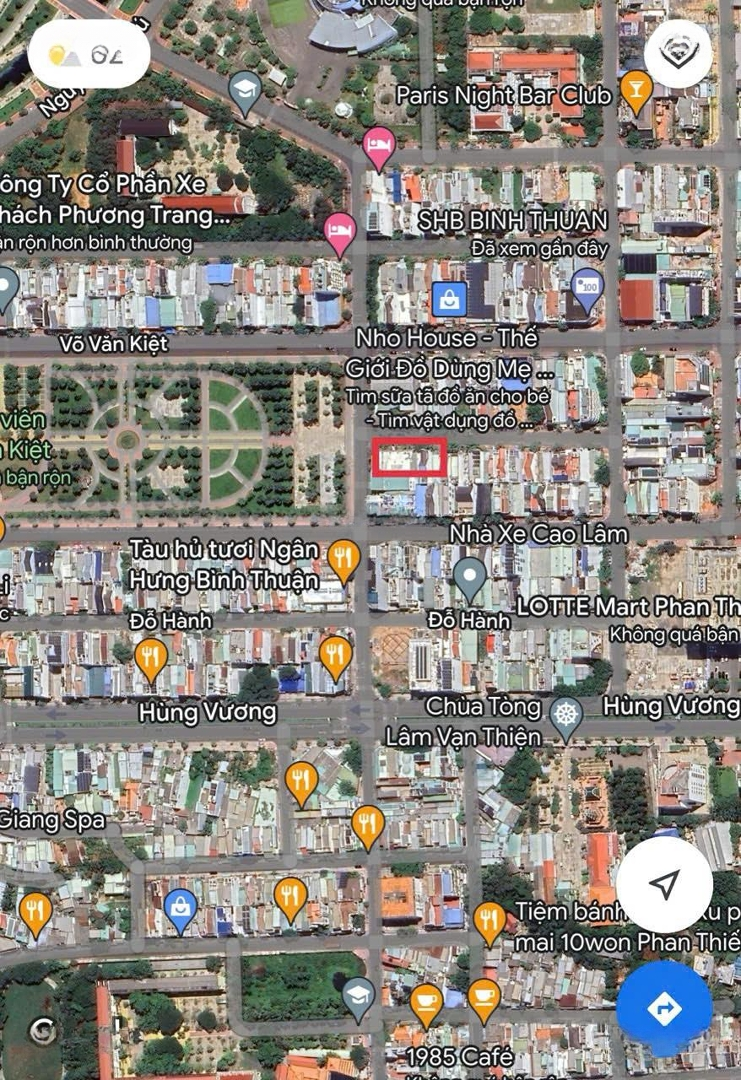Select the Nhà Xe Cao Lâm pin

pos(469,577)
